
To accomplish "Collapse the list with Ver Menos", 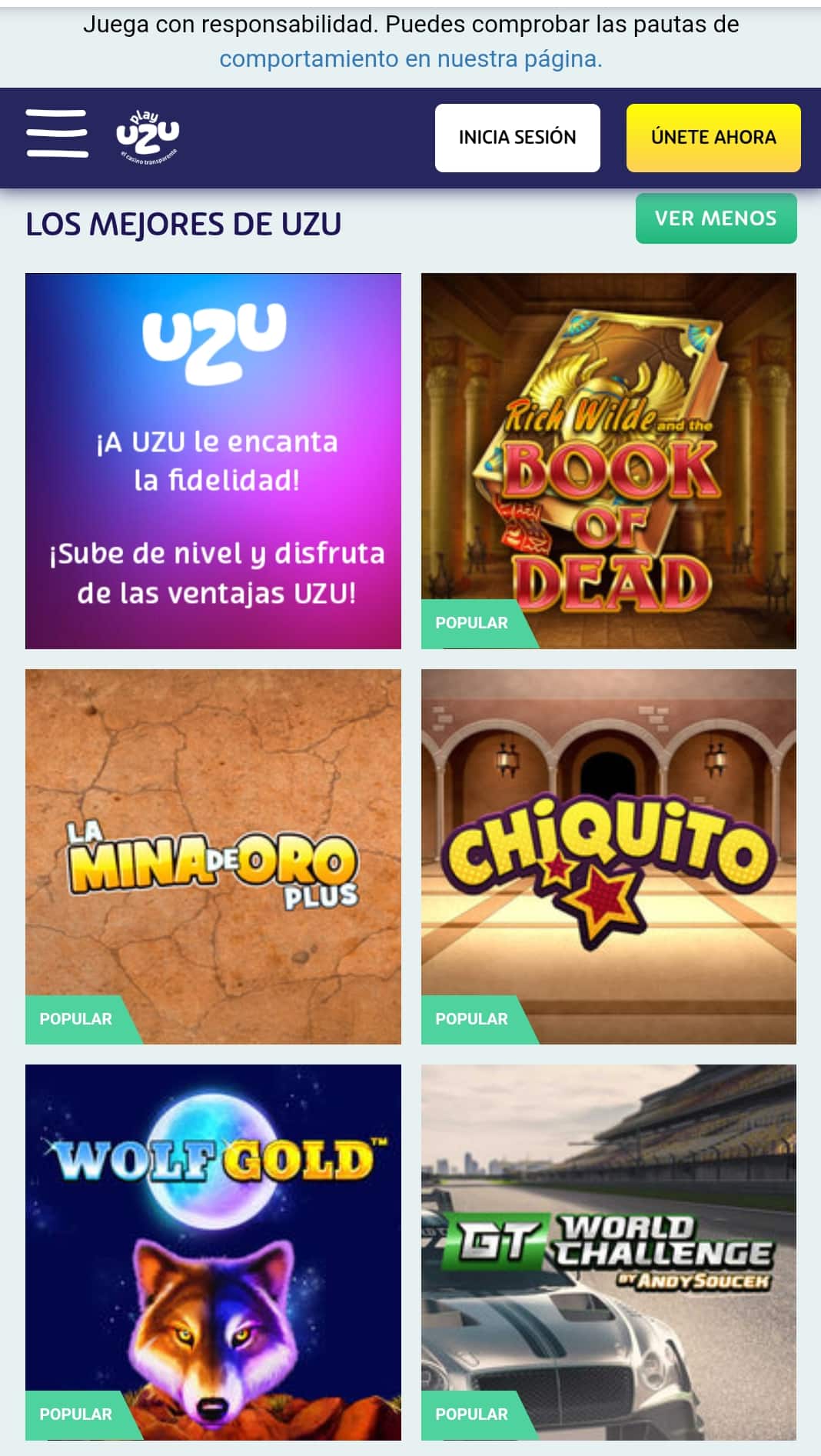I will (716, 218).
